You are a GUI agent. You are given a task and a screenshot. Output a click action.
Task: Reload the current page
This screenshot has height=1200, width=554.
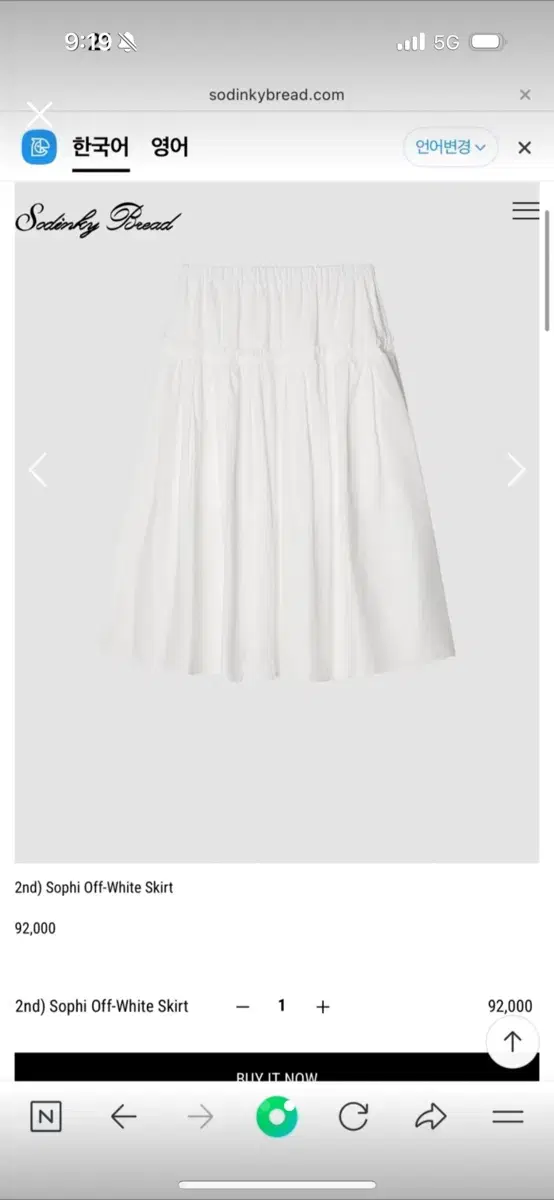[353, 1117]
